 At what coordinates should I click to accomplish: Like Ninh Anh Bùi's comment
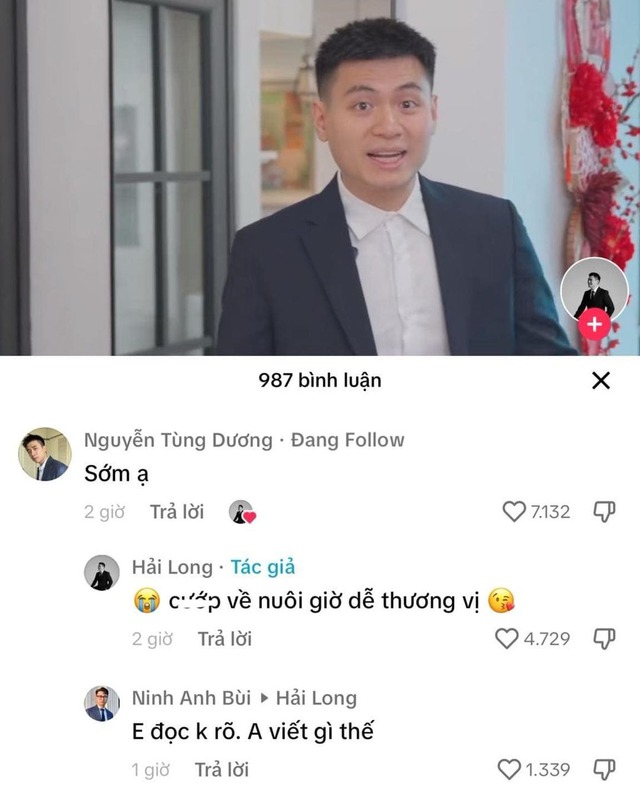512,769
